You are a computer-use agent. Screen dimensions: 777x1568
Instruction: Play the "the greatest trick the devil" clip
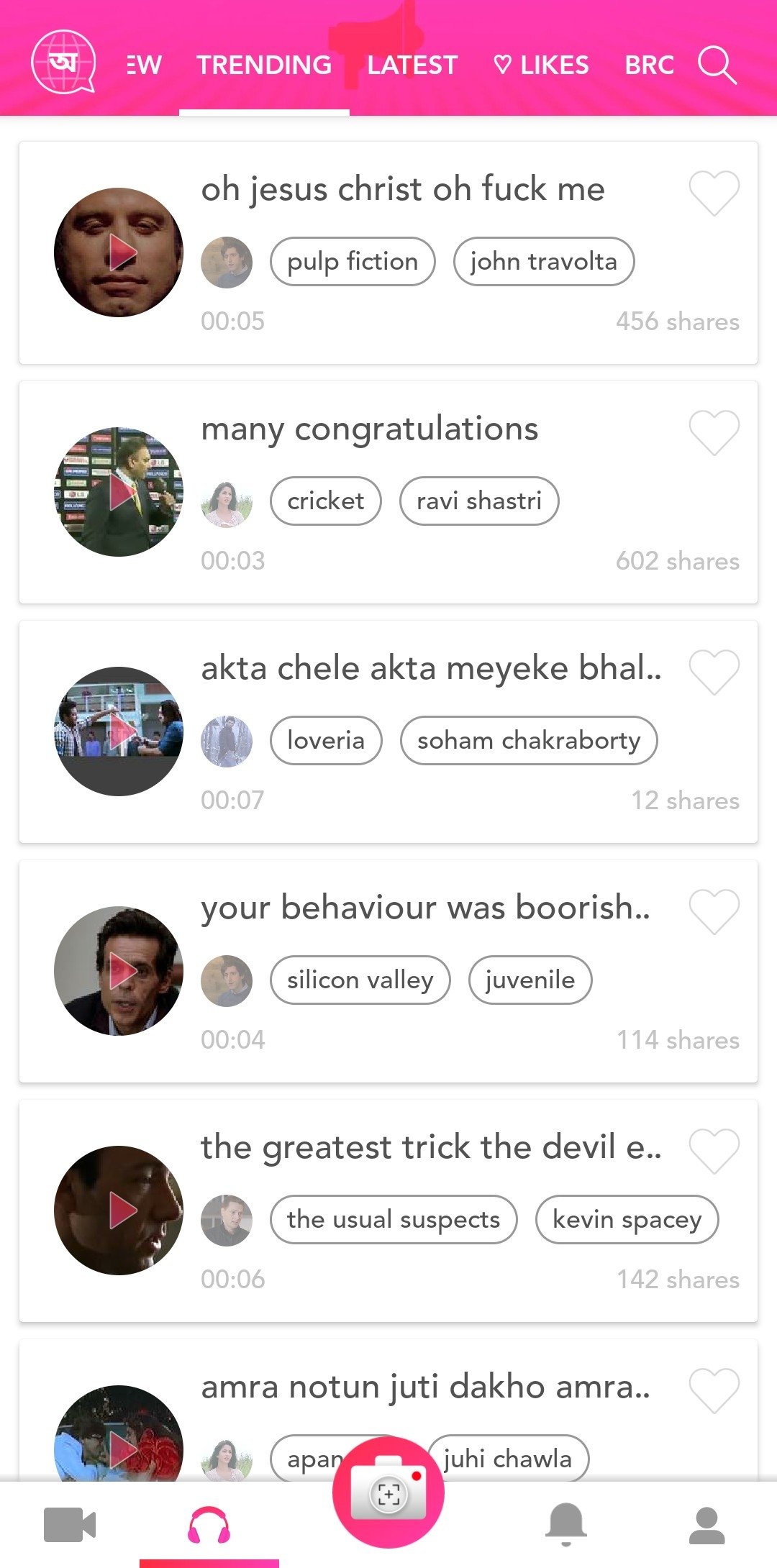coord(119,1211)
